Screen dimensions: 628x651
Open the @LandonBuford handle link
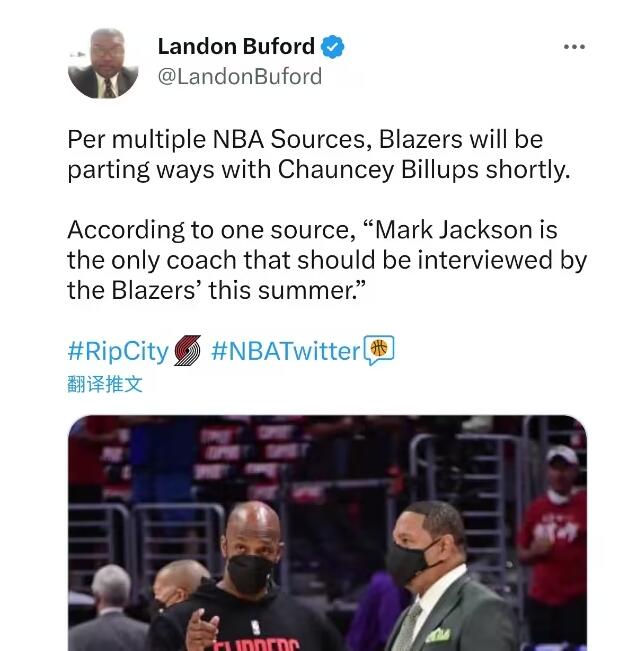(240, 76)
